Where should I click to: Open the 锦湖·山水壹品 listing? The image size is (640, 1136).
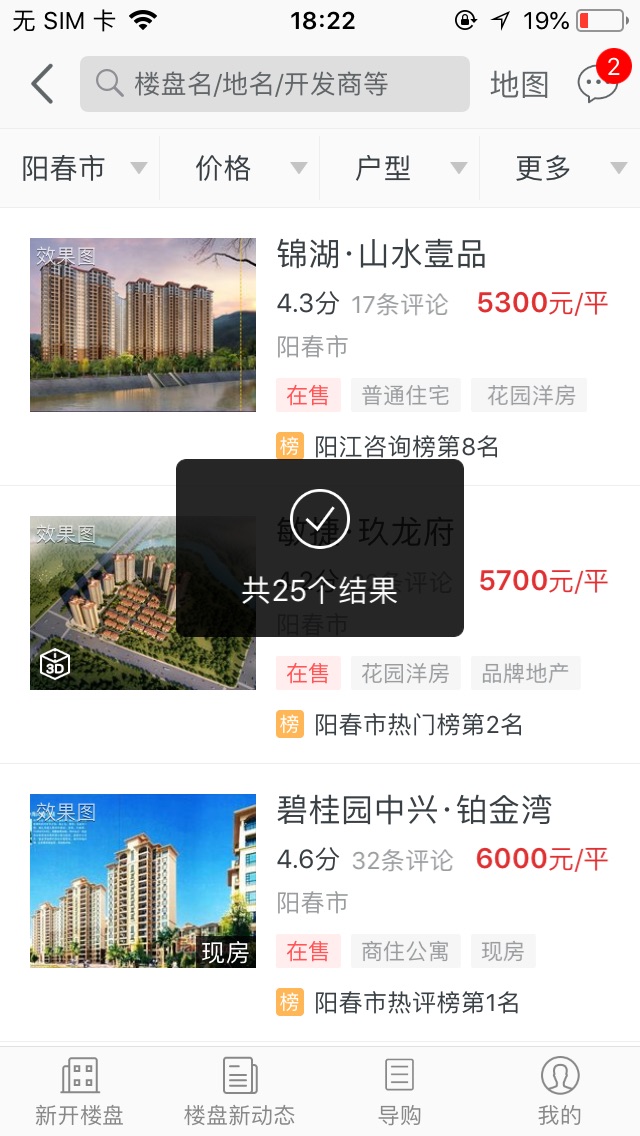point(381,255)
